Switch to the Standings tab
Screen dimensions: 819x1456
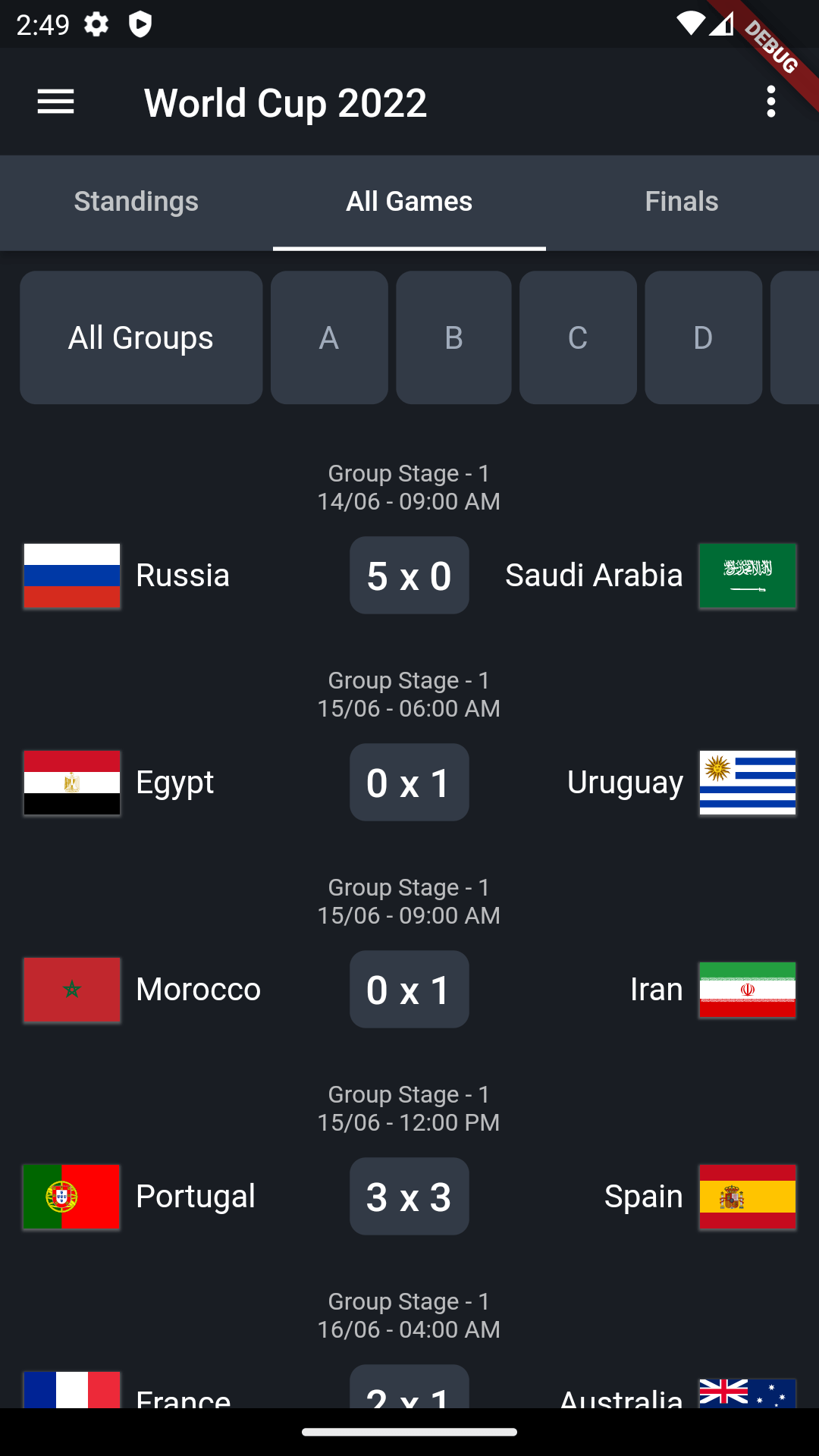click(x=136, y=202)
